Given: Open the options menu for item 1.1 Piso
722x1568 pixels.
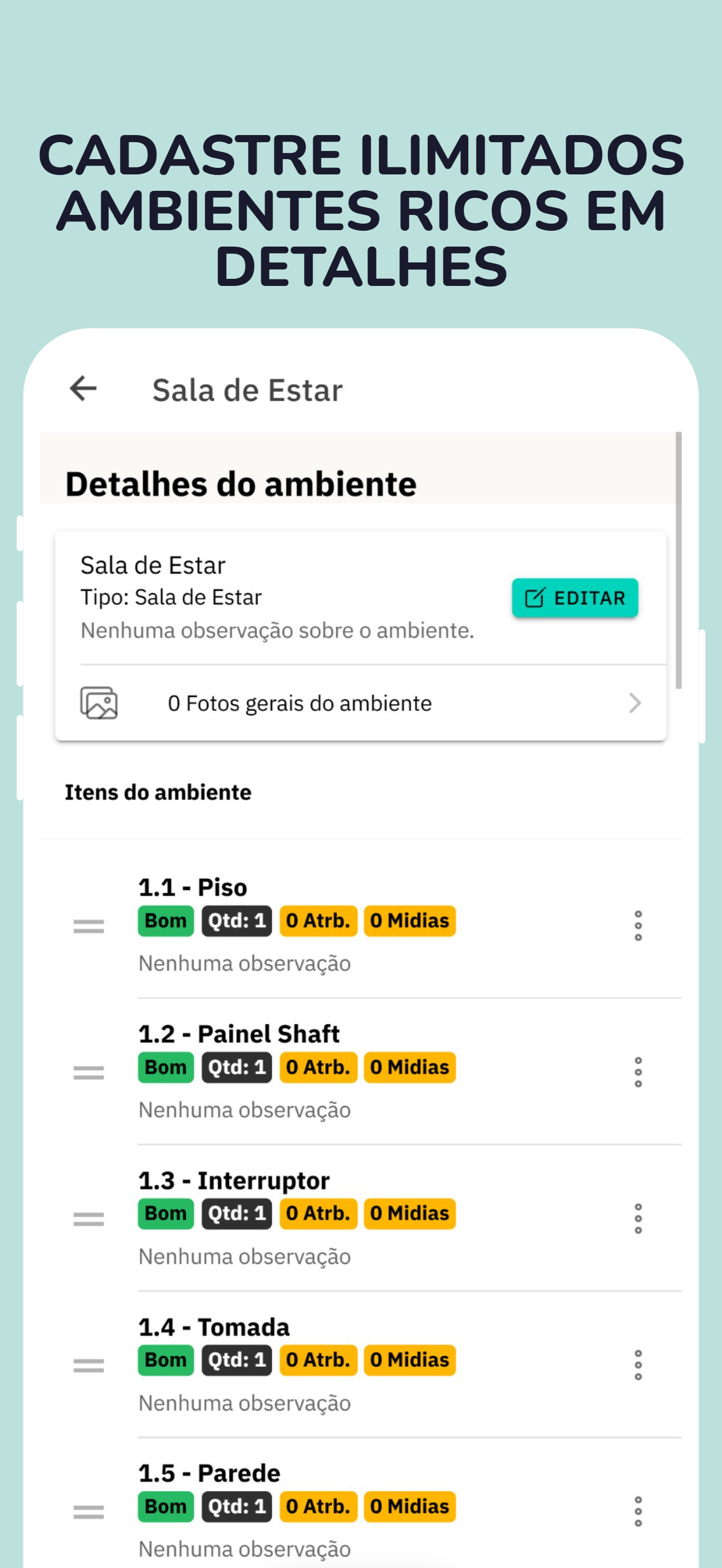Looking at the screenshot, I should (x=638, y=925).
